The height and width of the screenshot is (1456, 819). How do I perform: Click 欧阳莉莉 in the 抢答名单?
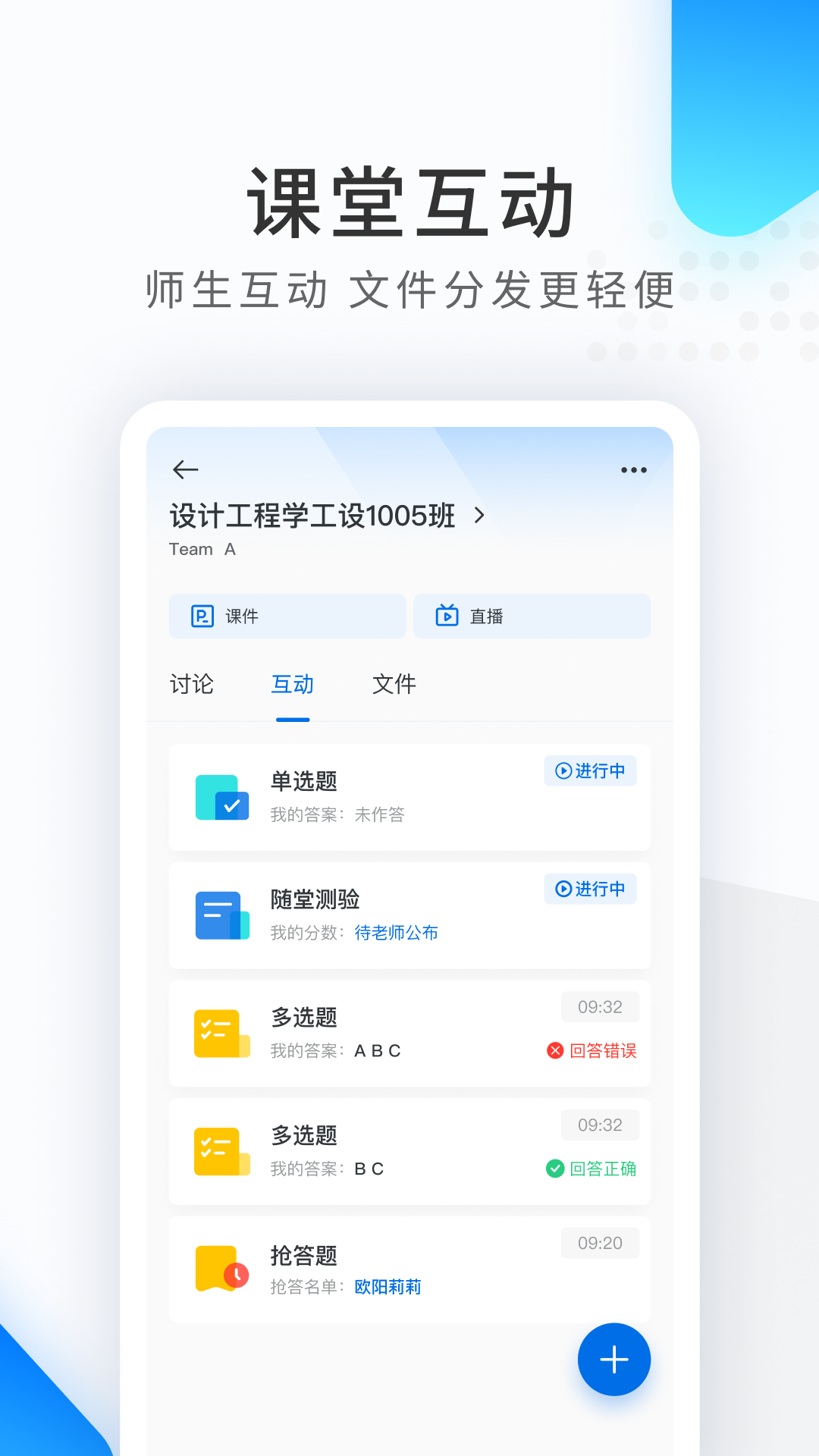tap(389, 1287)
